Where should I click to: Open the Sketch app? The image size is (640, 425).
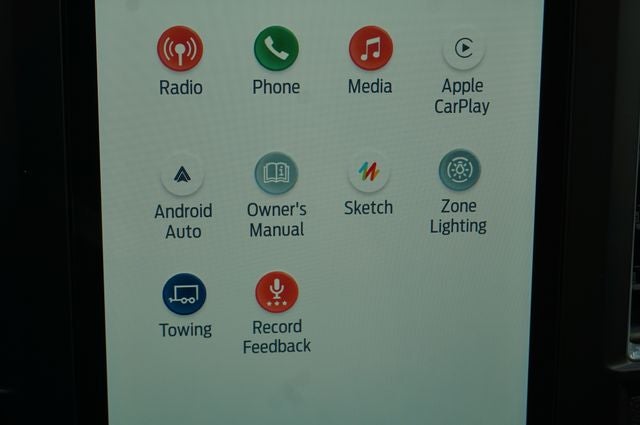[x=368, y=172]
